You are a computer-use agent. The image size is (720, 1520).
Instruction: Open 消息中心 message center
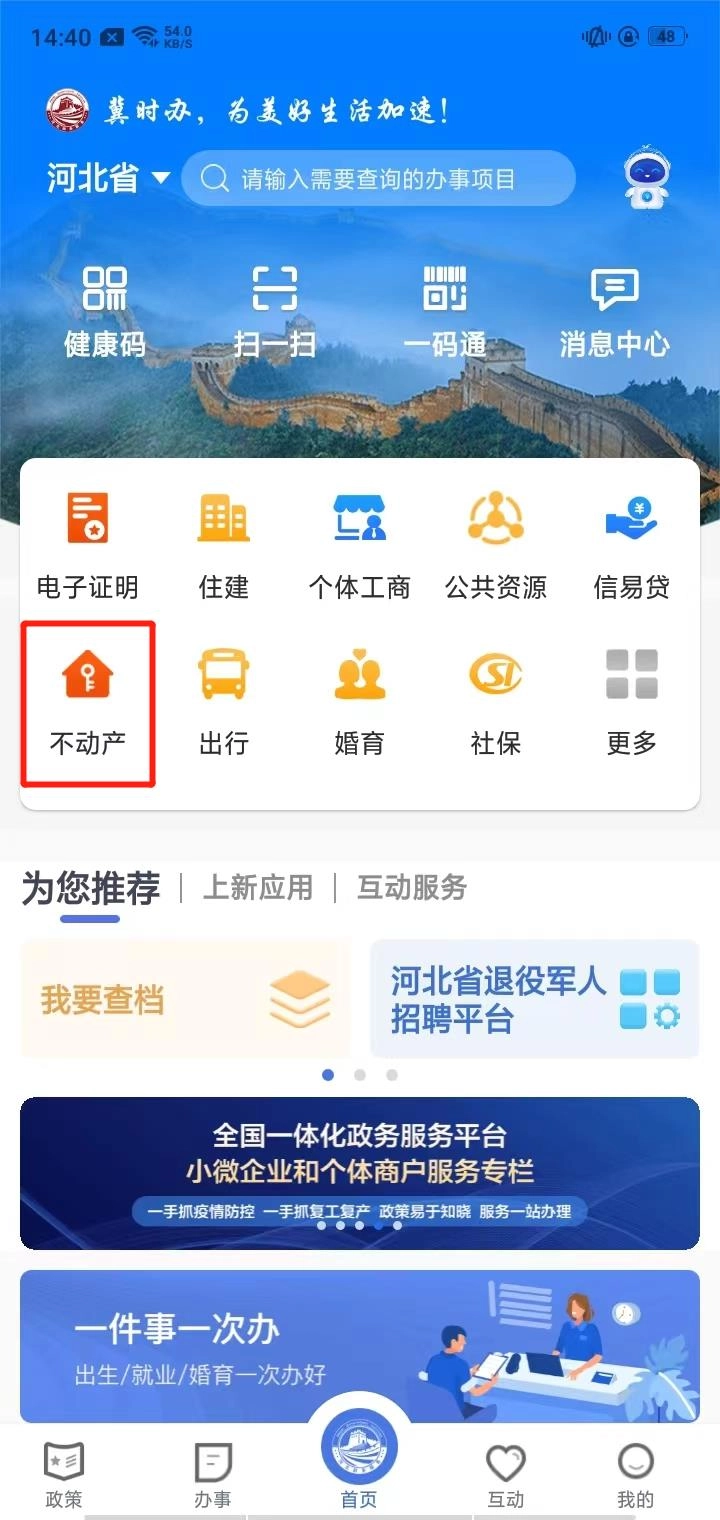[x=614, y=311]
